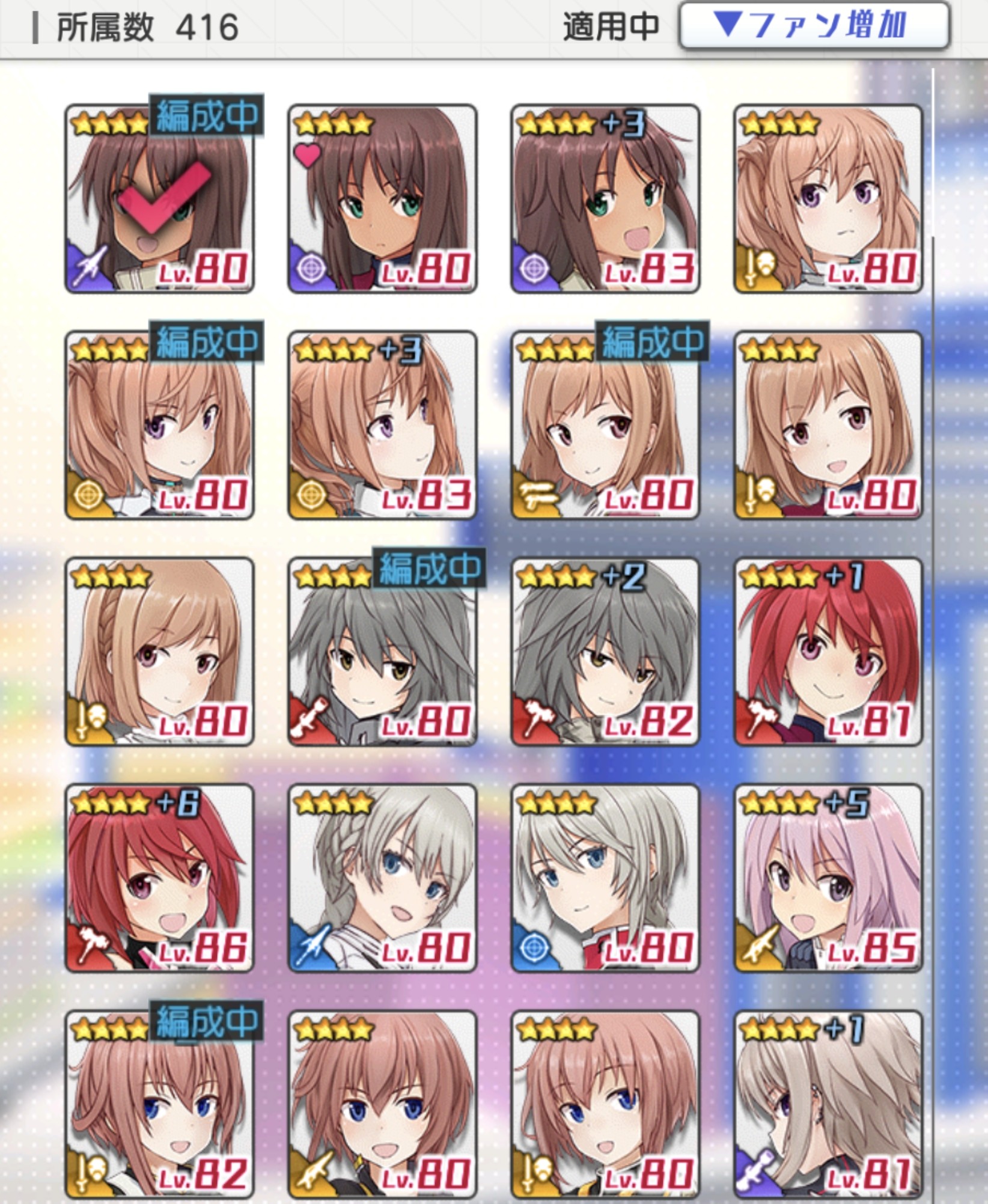Tap the gray-haired +2 Lv.82 character
Viewport: 988px width, 1204px height.
[605, 652]
